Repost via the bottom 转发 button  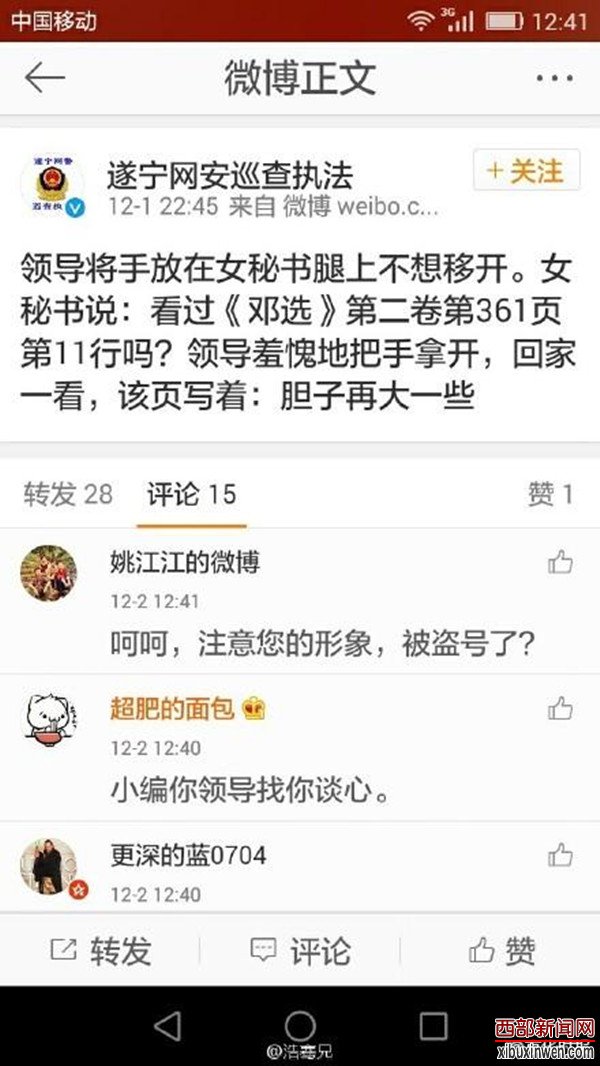click(100, 950)
